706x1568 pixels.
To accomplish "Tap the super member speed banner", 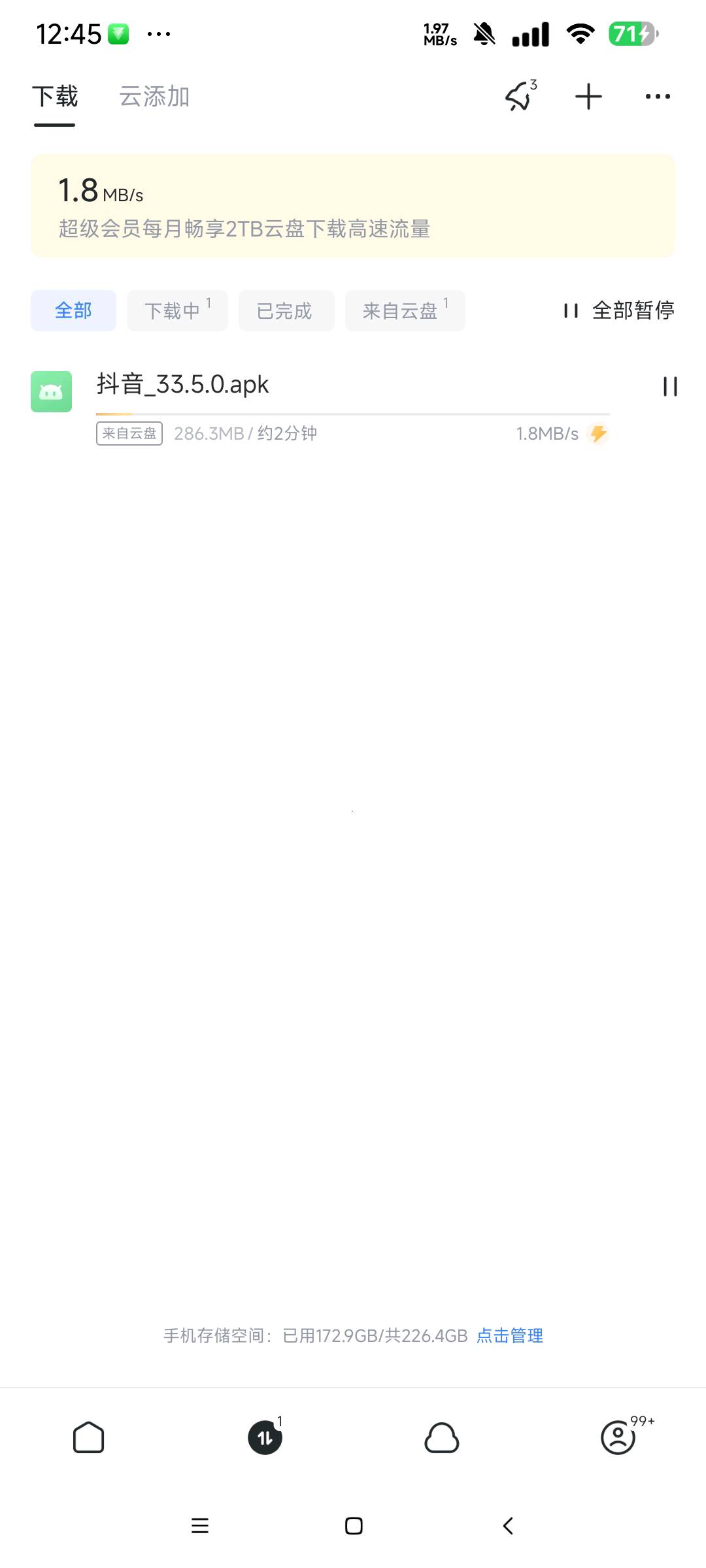I will pos(353,206).
